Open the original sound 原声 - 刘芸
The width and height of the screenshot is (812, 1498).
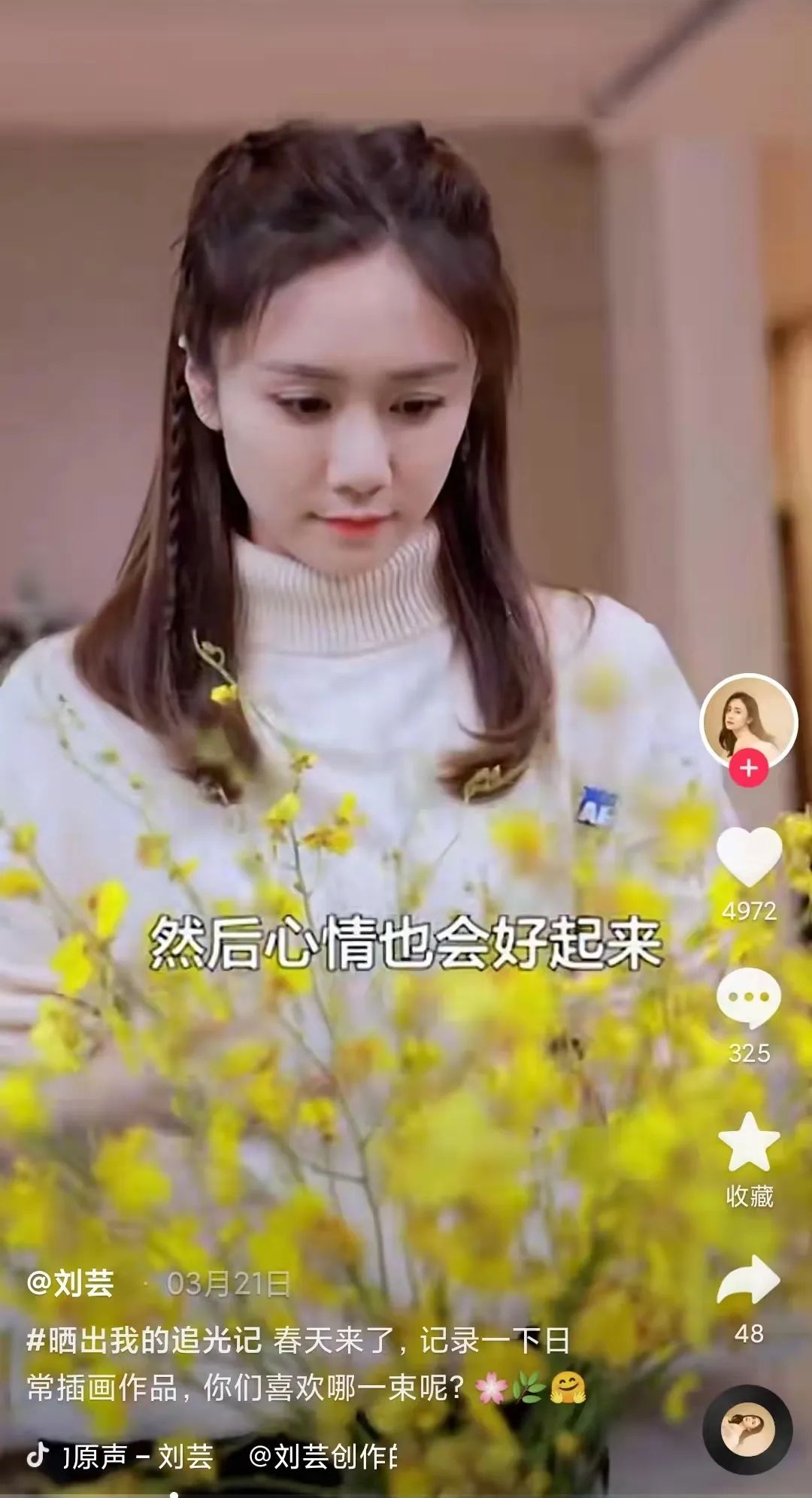pyautogui.click(x=139, y=1457)
